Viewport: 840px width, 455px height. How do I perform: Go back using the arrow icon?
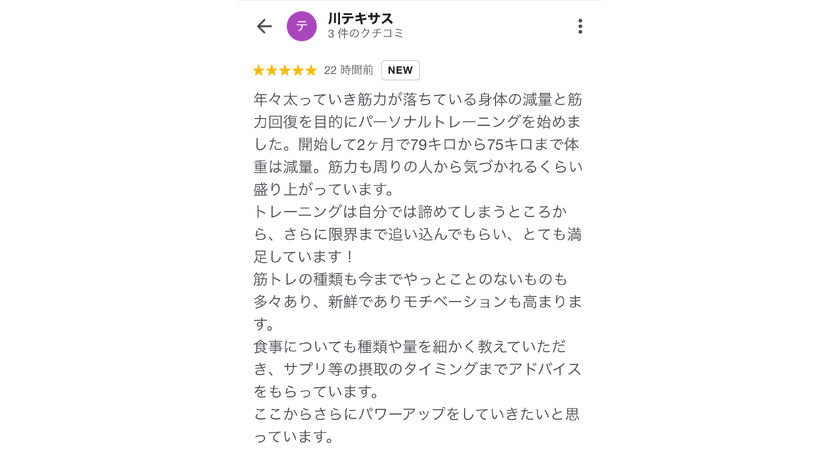tap(264, 26)
